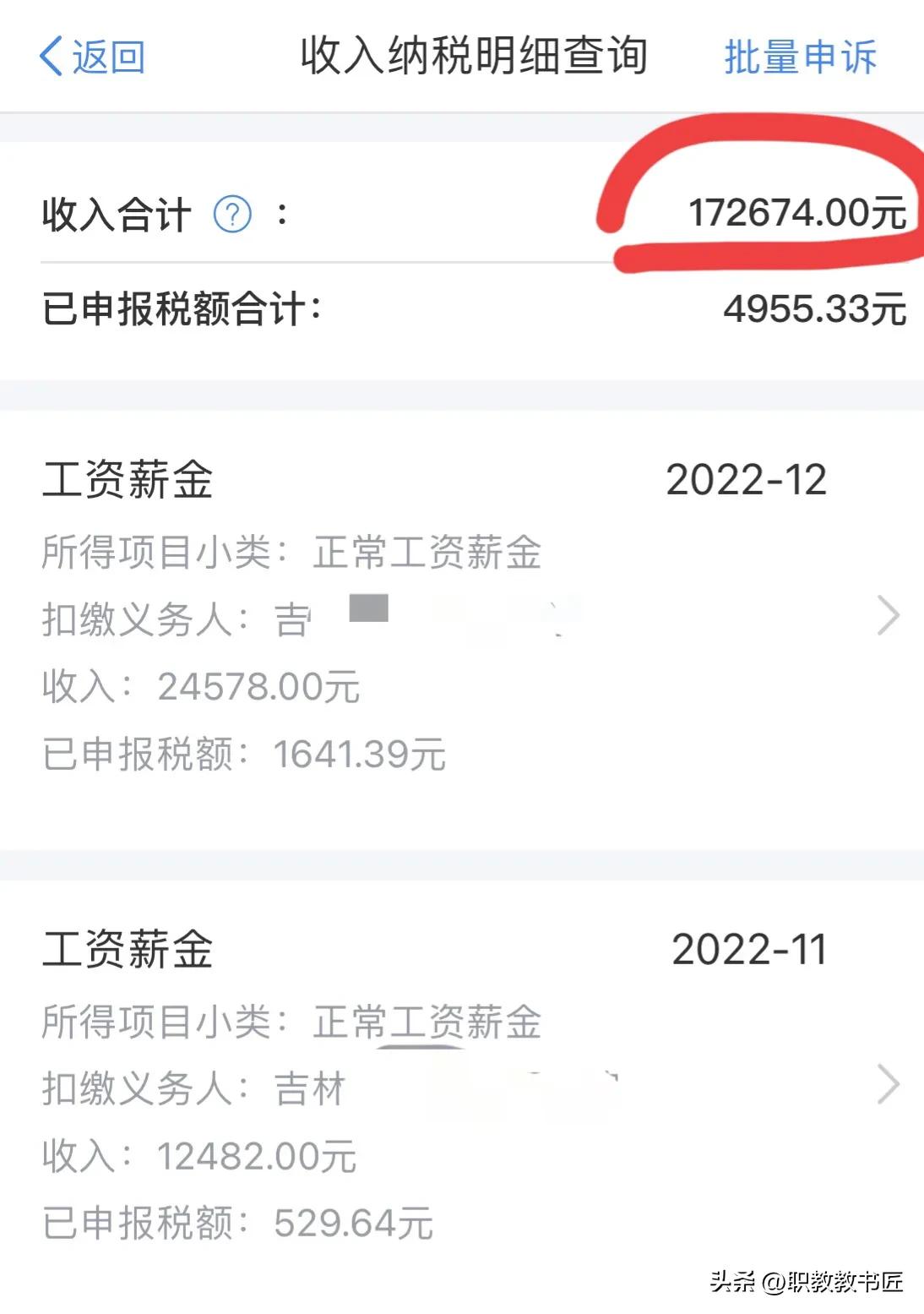Tap the circled income amount 172674.00元
Viewport: 924px width, 1314px height.
[797, 211]
